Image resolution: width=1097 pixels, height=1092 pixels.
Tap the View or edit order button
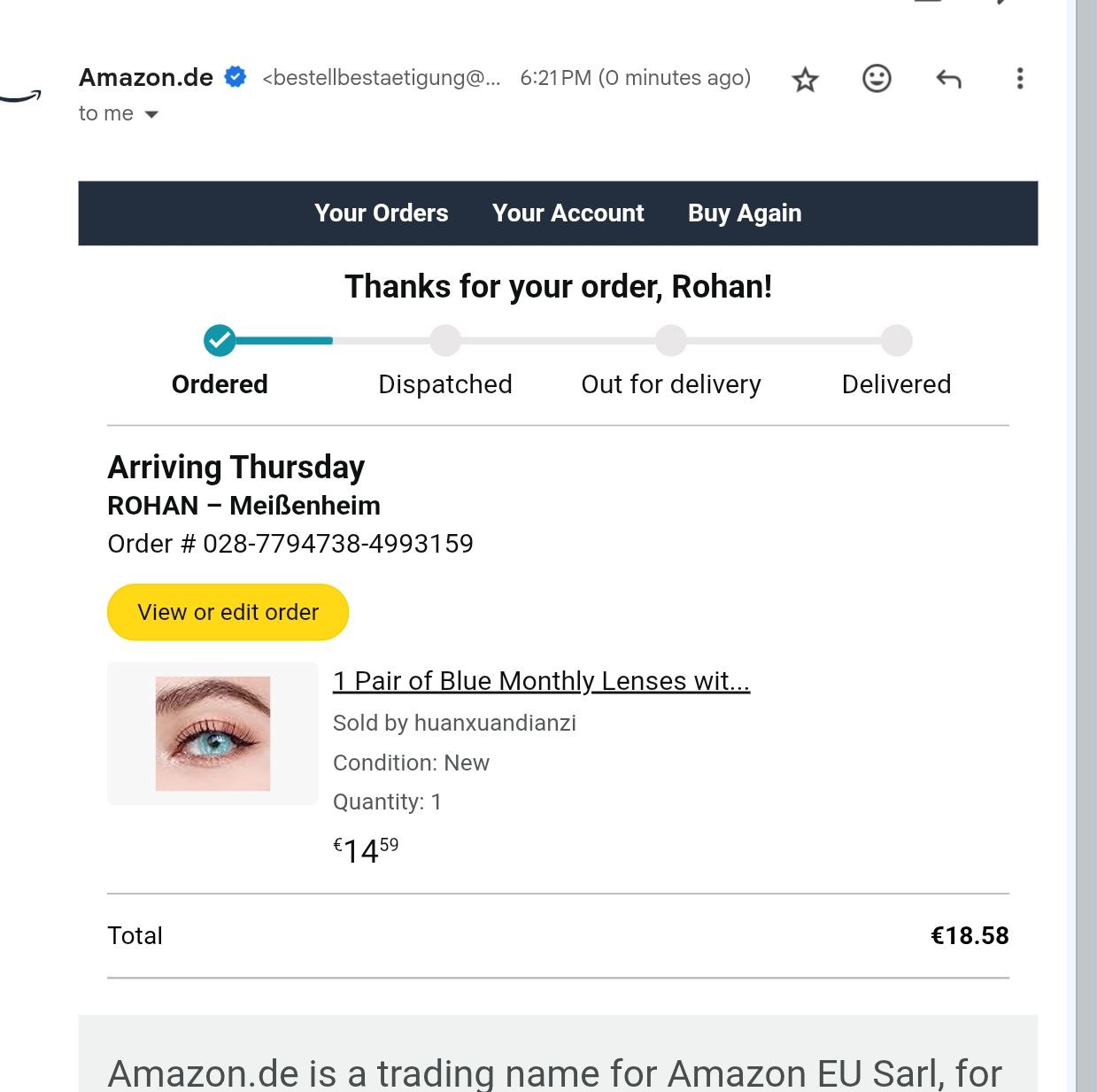point(228,612)
